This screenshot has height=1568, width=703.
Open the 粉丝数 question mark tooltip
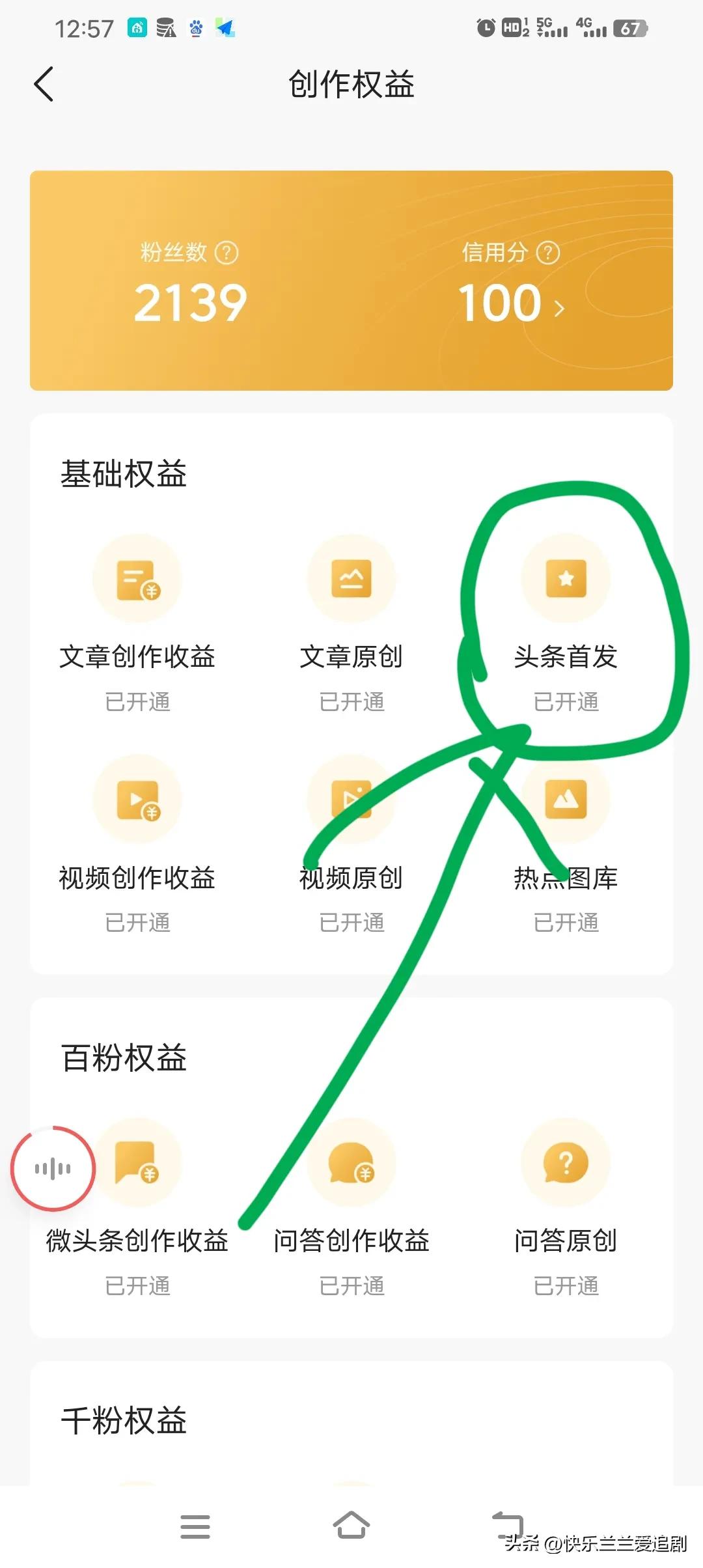pyautogui.click(x=225, y=253)
